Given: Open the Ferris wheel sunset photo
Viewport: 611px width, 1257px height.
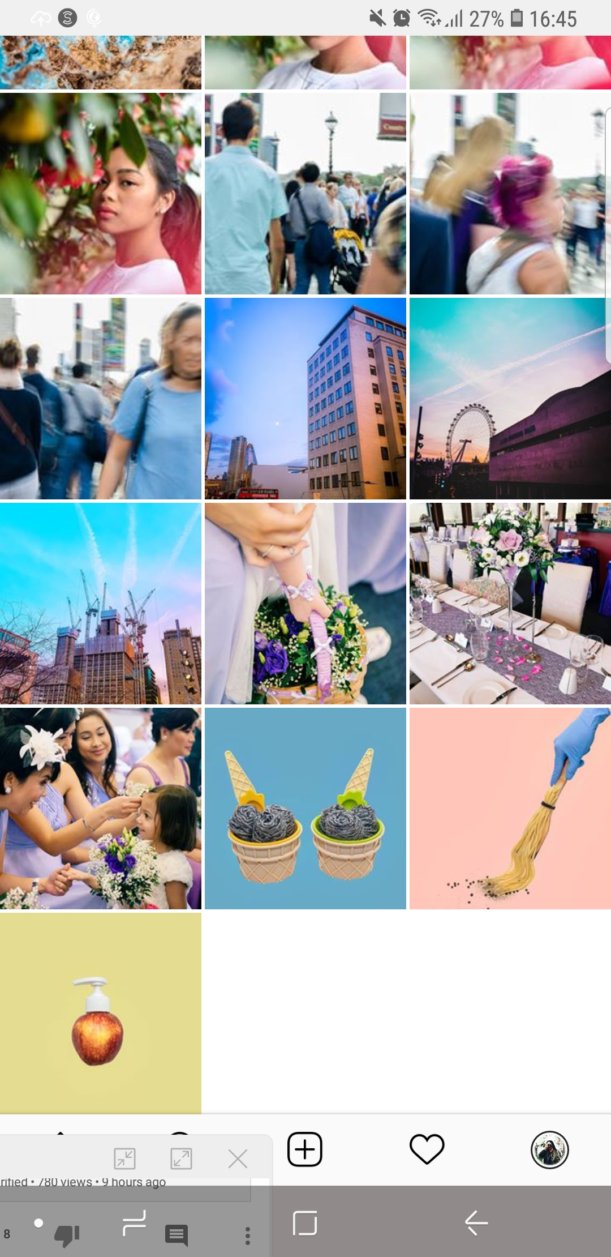Looking at the screenshot, I should tap(509, 398).
